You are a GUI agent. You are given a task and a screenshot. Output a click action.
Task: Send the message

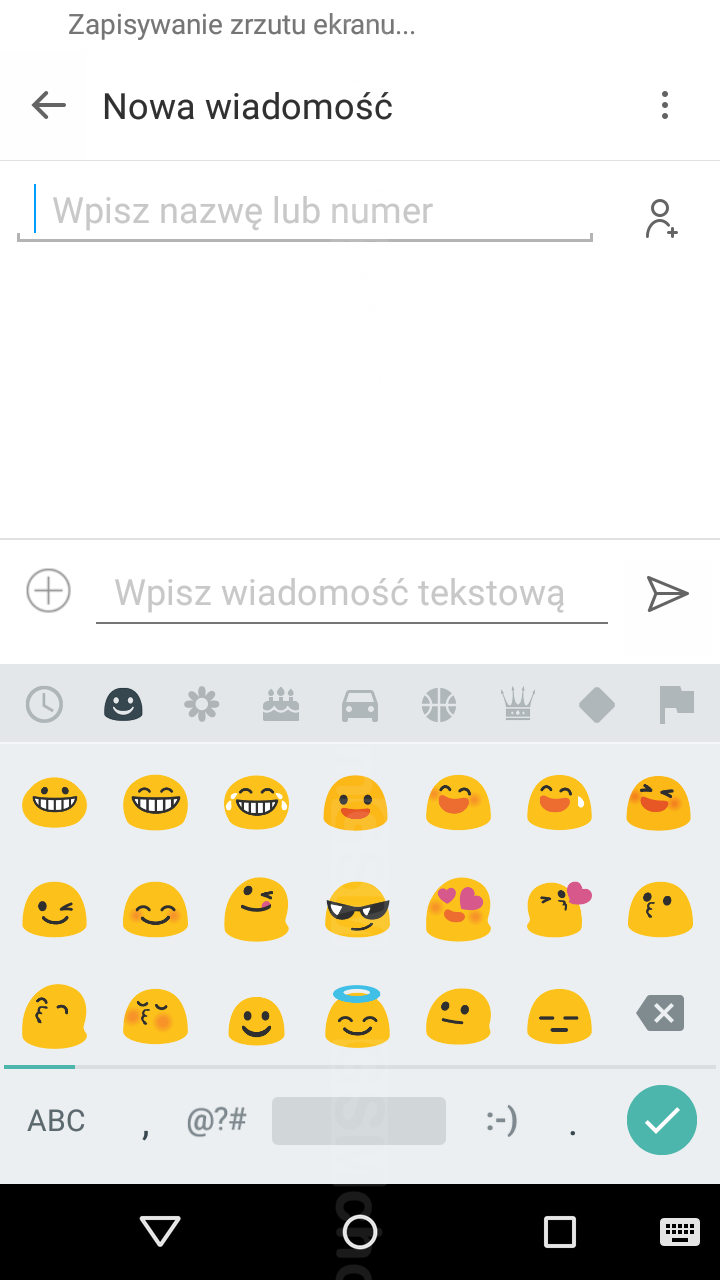click(x=667, y=593)
